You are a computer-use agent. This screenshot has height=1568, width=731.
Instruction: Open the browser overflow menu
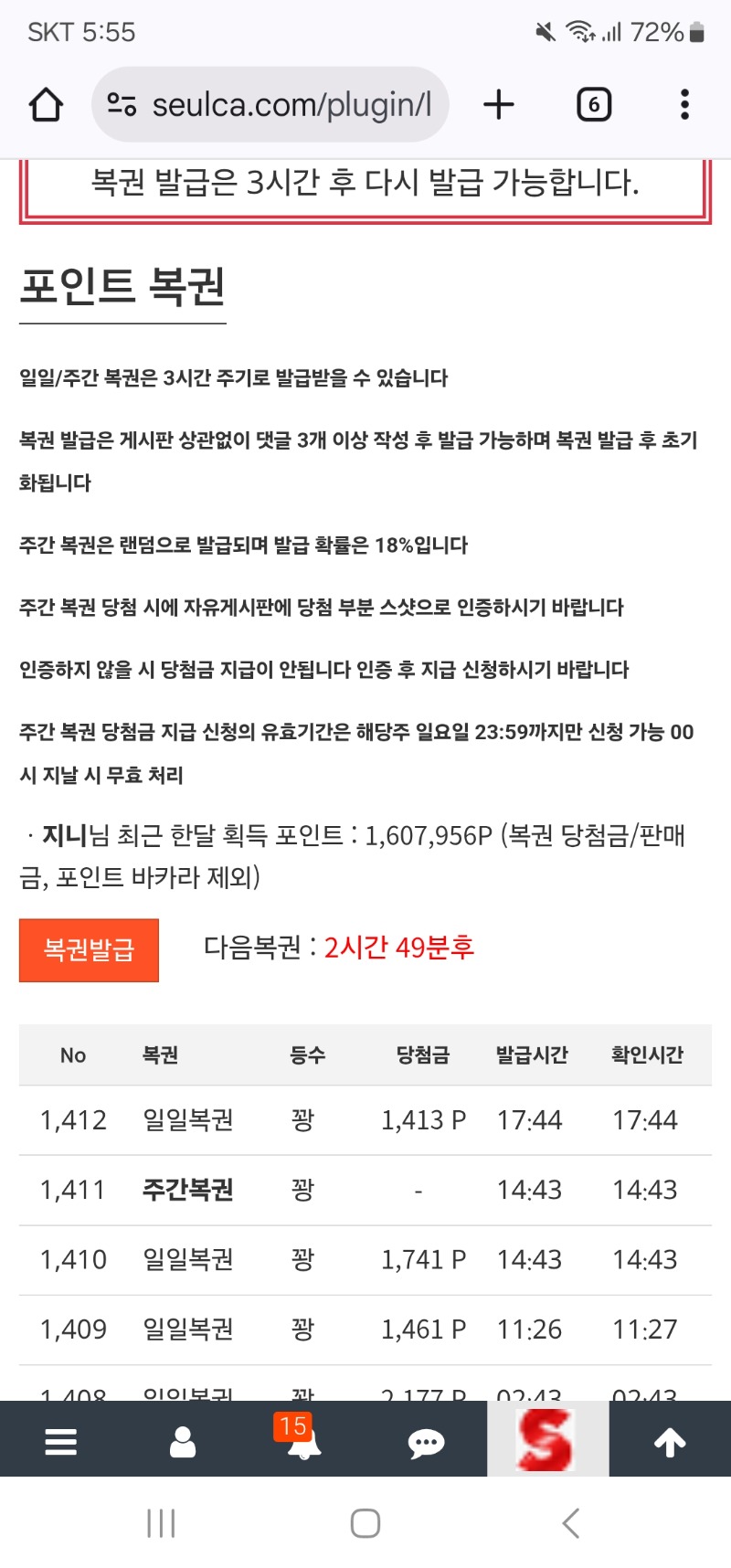684,104
